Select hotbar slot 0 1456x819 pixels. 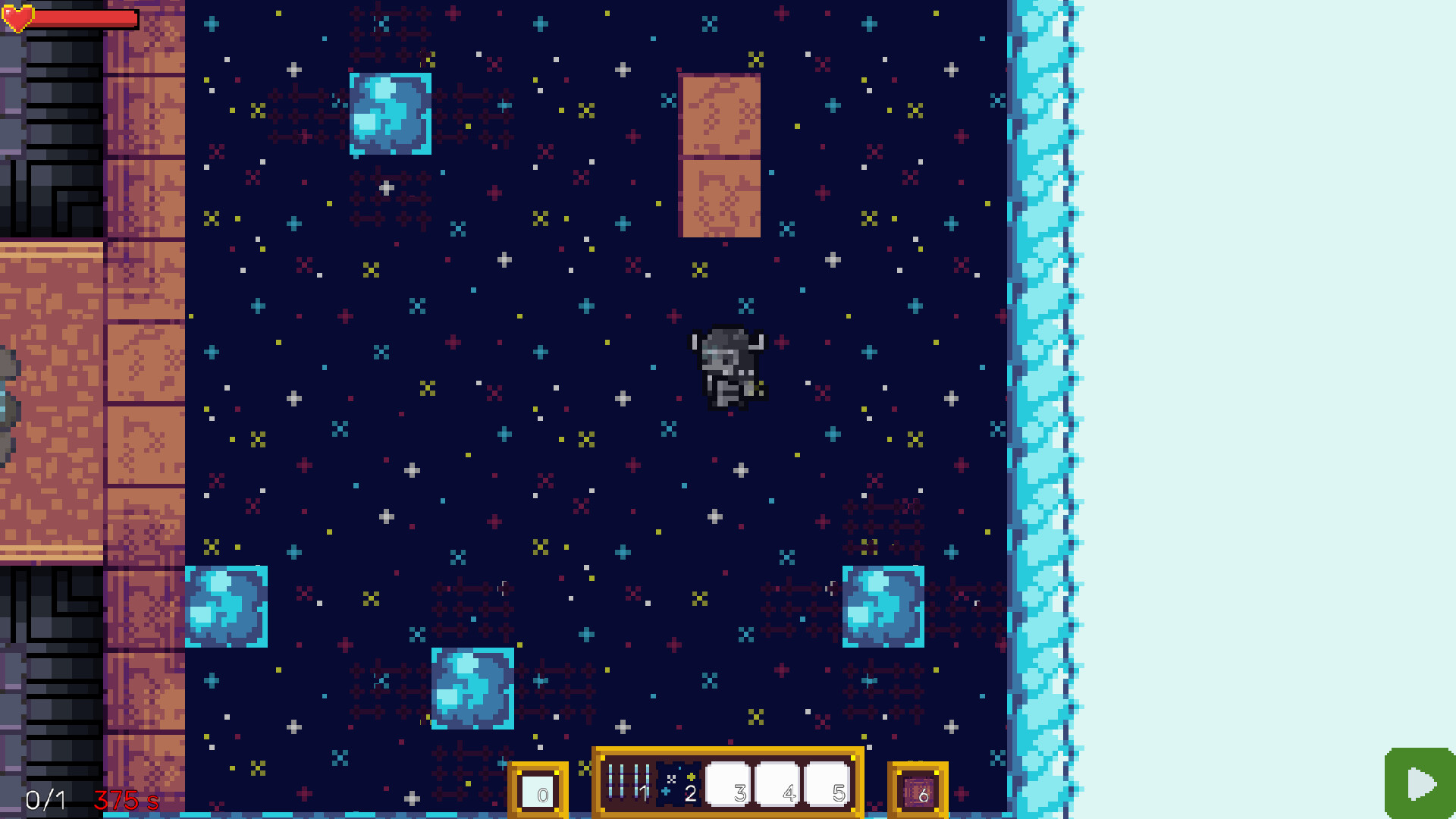[538, 792]
